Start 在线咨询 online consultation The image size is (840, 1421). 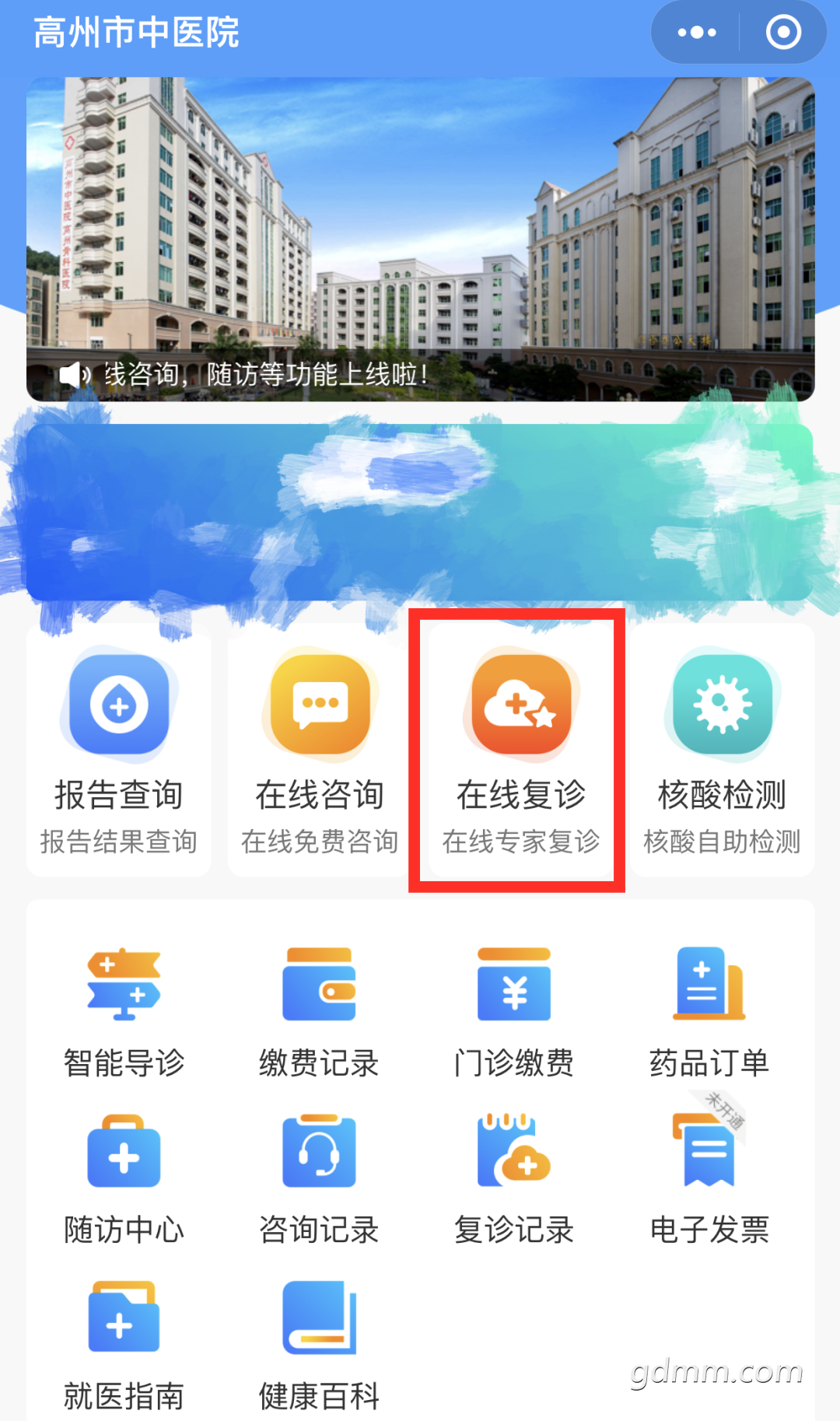coord(320,750)
